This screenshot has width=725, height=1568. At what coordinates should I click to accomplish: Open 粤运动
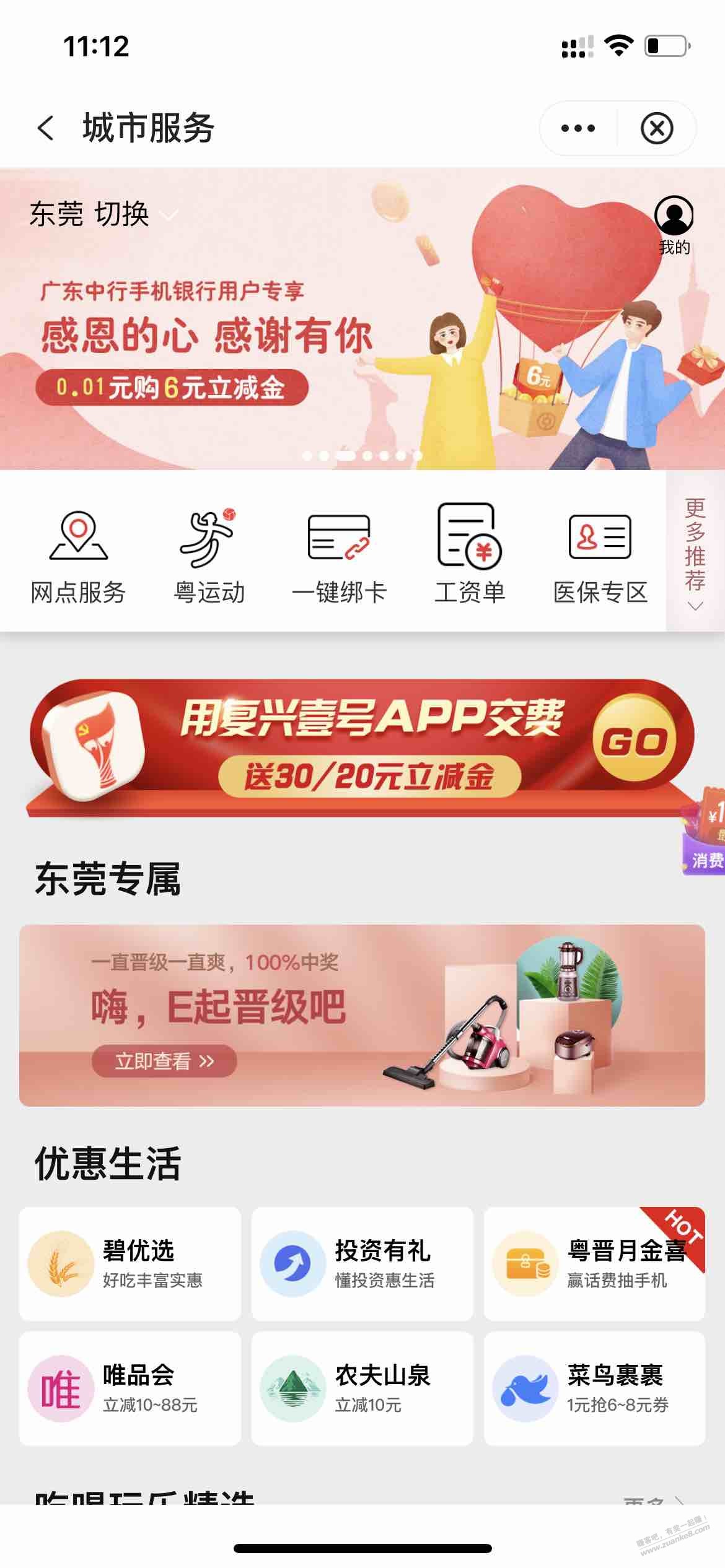click(209, 555)
